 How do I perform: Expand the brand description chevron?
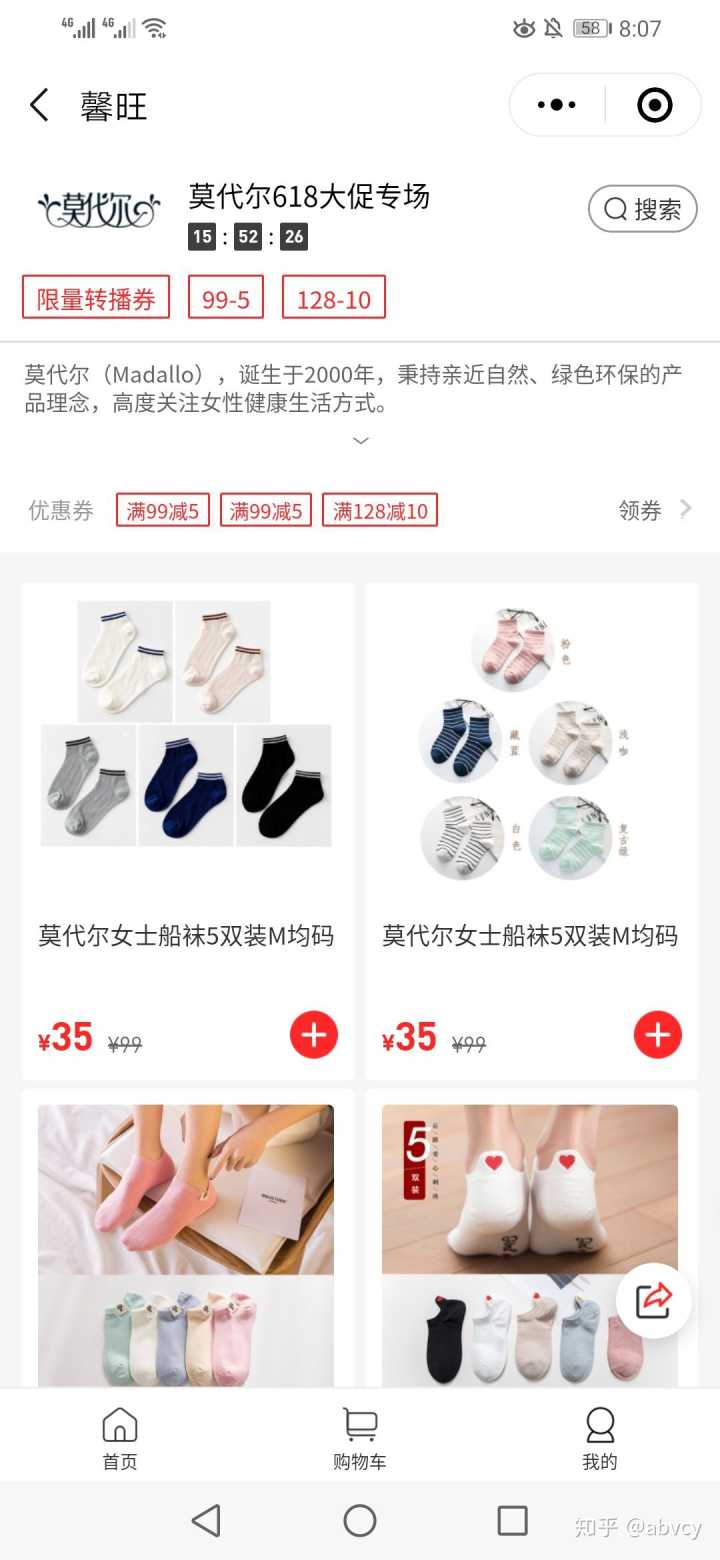(361, 441)
